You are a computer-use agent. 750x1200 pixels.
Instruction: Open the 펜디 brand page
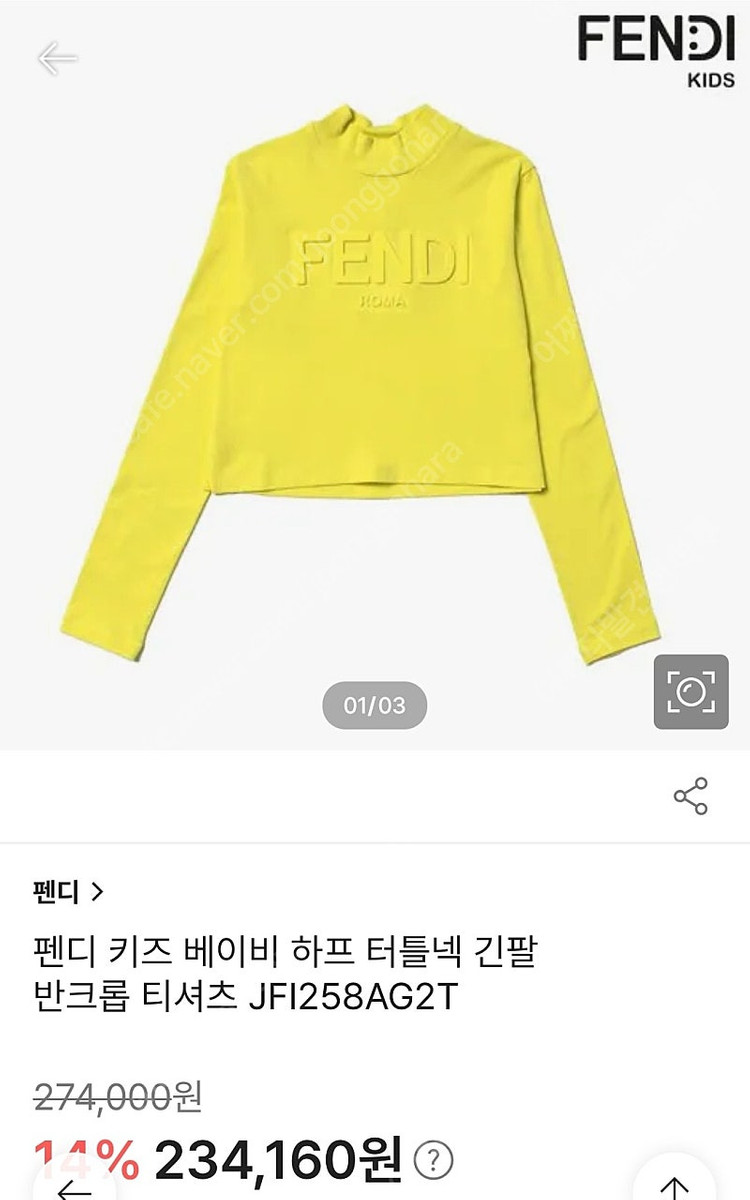point(70,889)
